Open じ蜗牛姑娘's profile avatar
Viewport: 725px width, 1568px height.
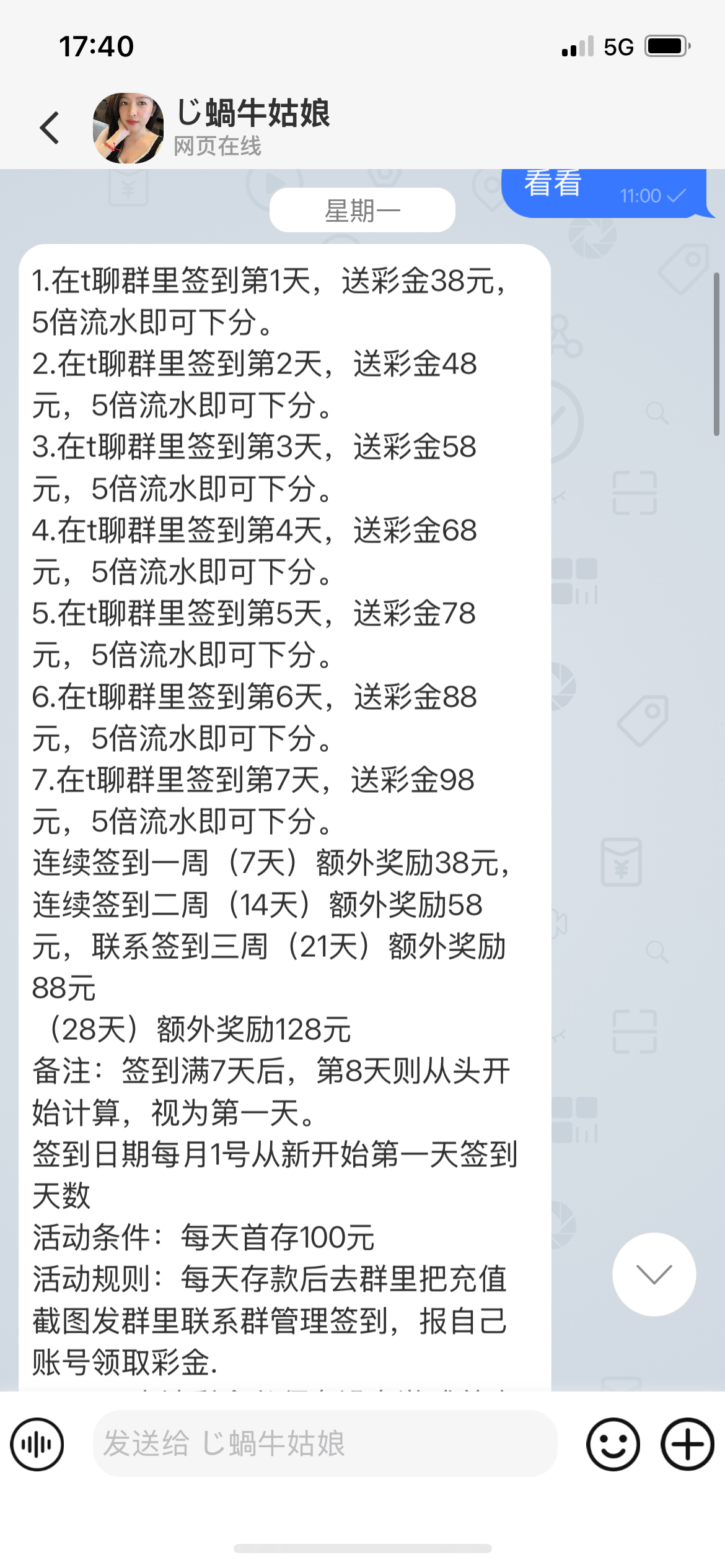click(128, 128)
